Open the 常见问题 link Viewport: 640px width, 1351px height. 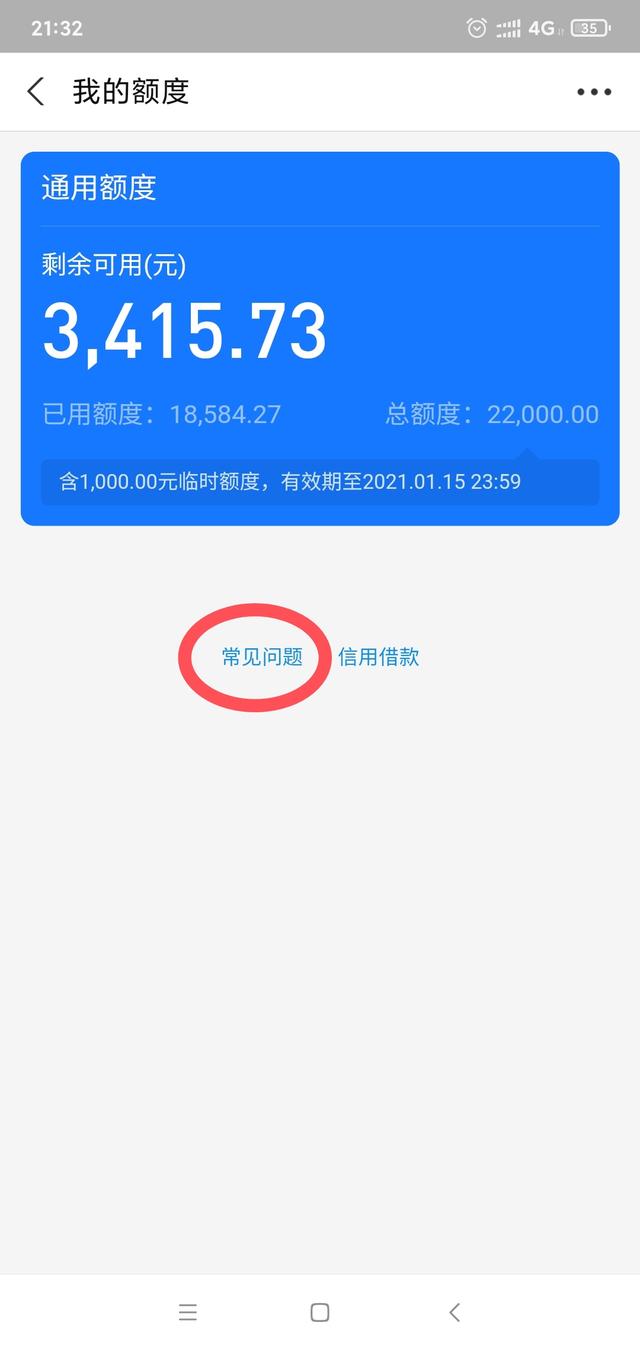262,657
